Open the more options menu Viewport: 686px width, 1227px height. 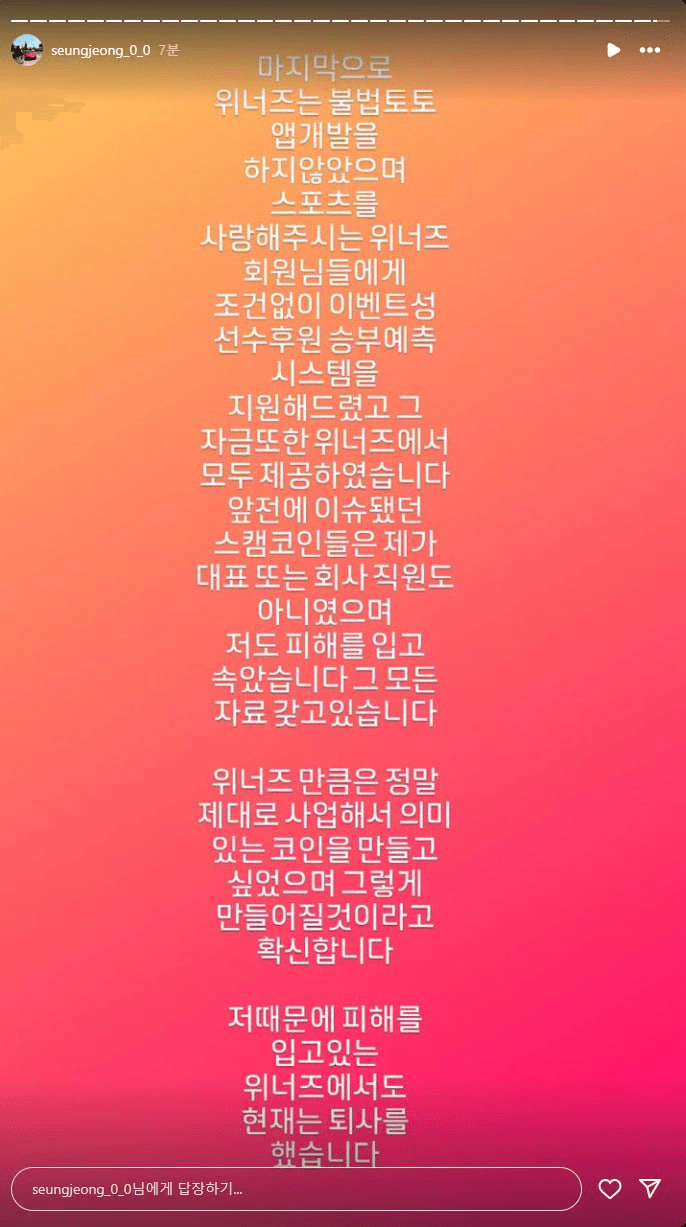click(653, 49)
